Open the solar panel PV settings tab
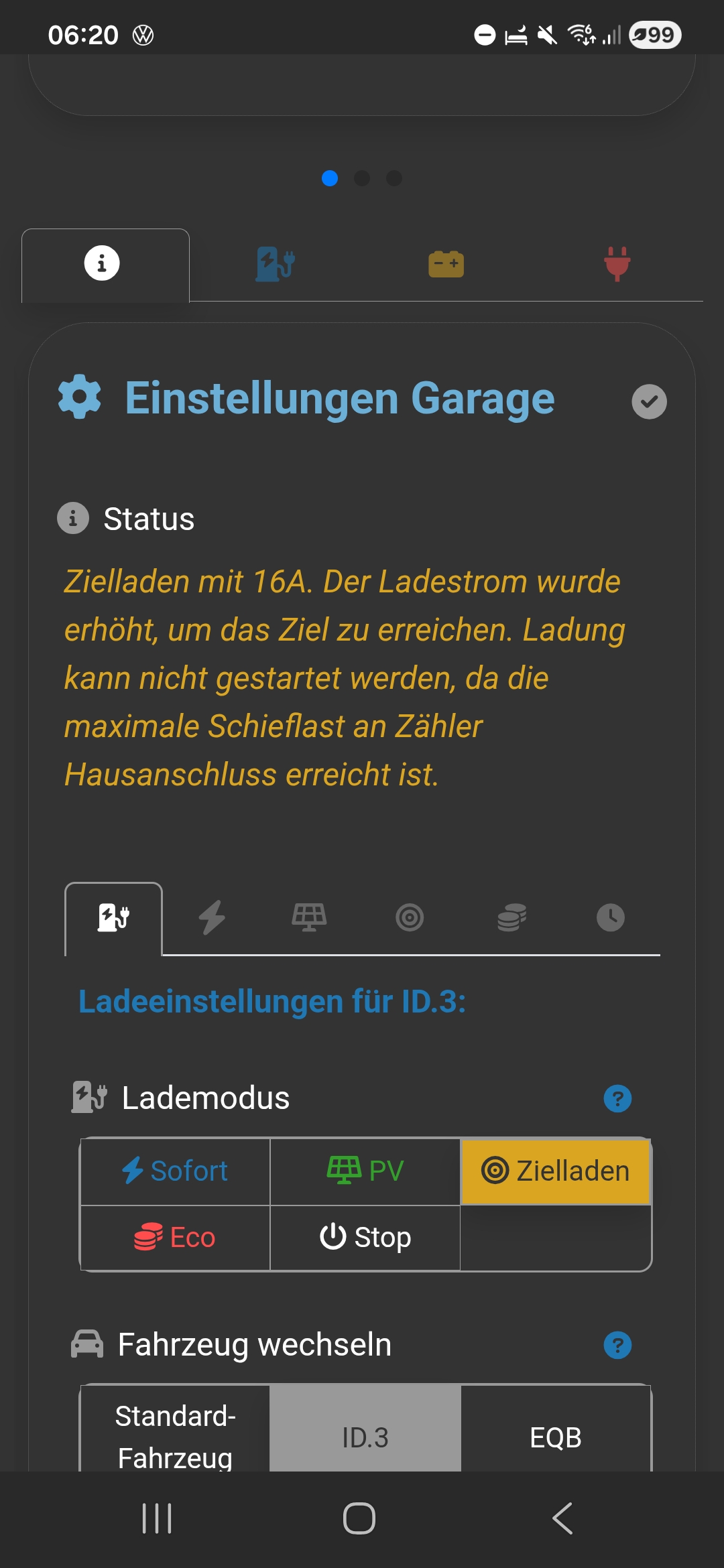 click(x=309, y=917)
